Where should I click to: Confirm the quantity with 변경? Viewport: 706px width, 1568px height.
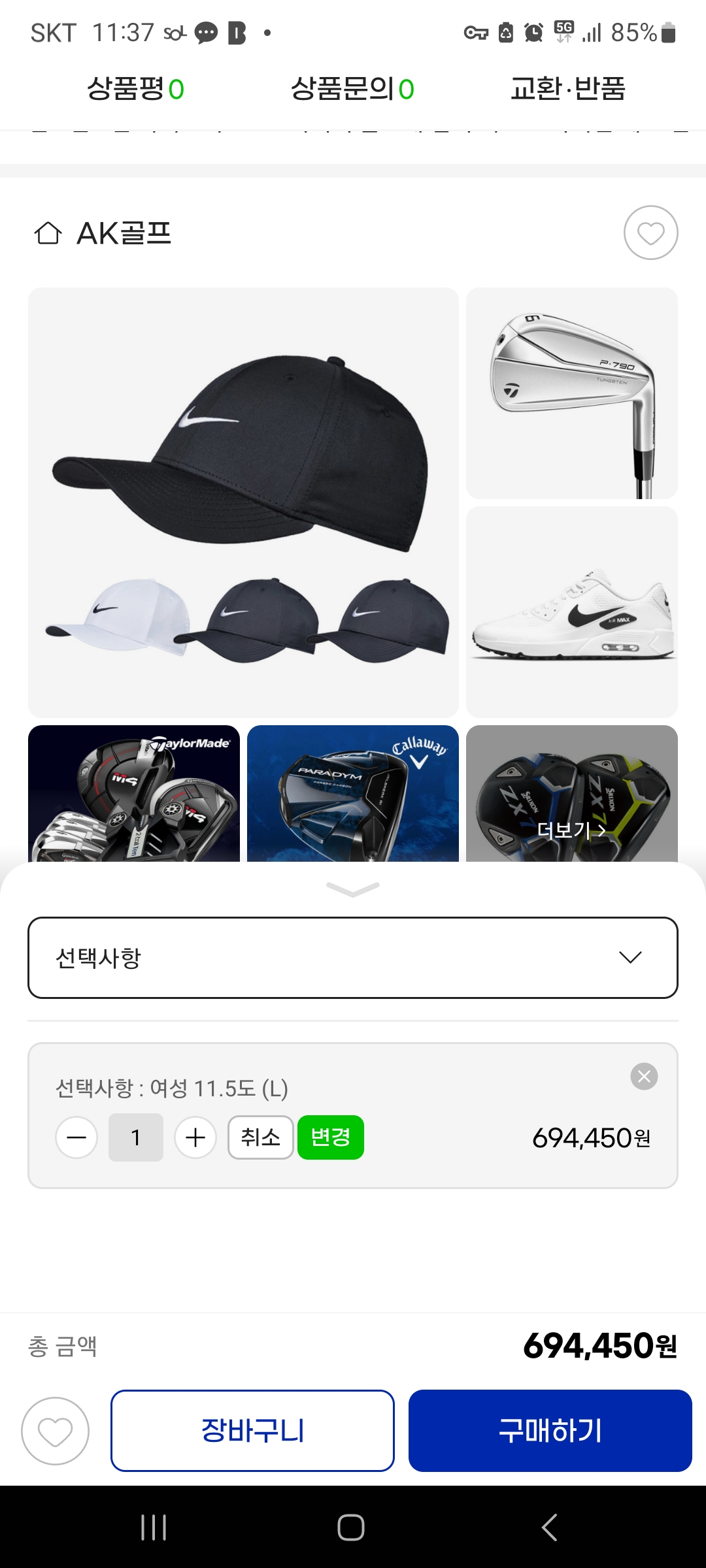pos(331,1137)
